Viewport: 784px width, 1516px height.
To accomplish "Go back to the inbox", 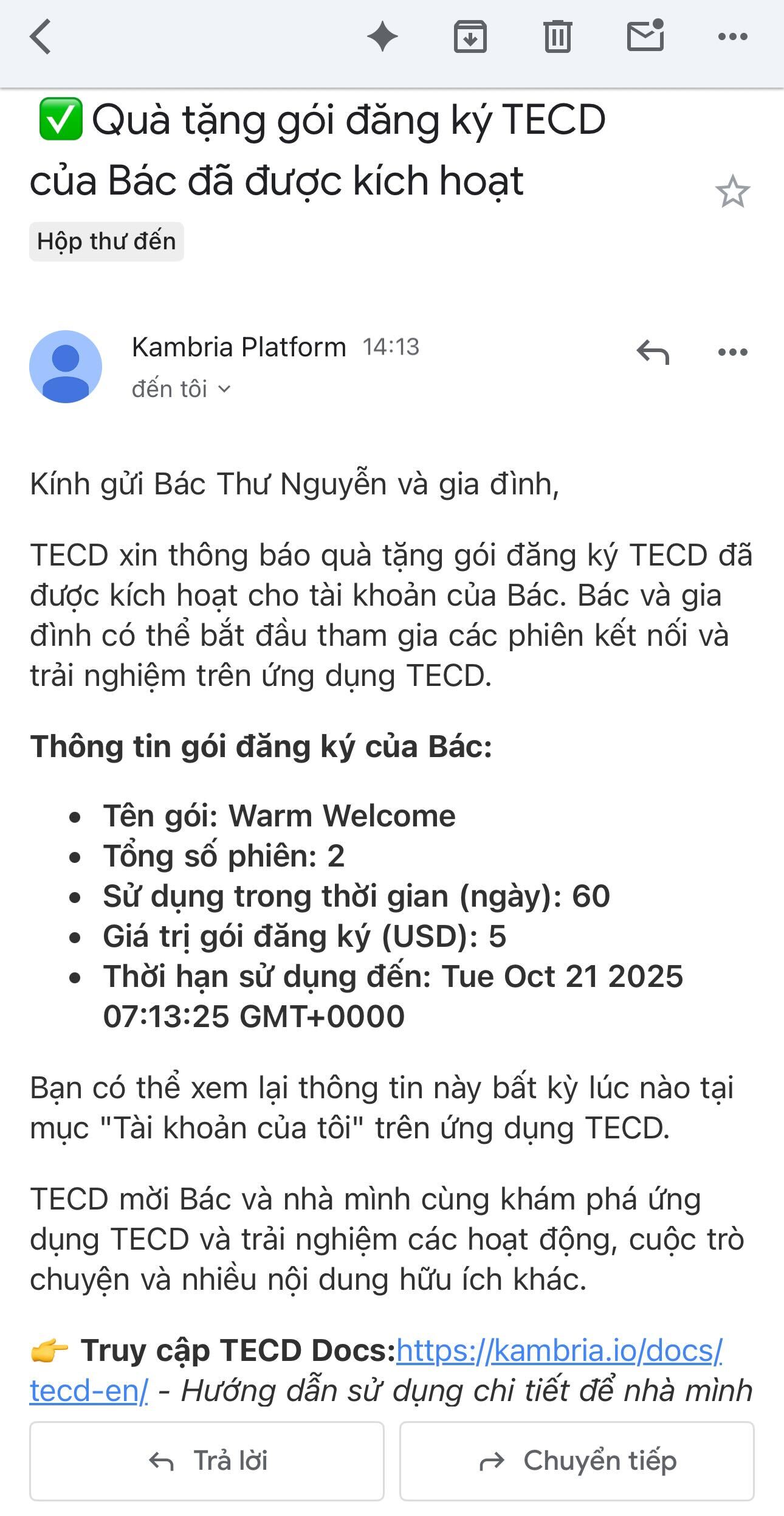I will tap(41, 37).
